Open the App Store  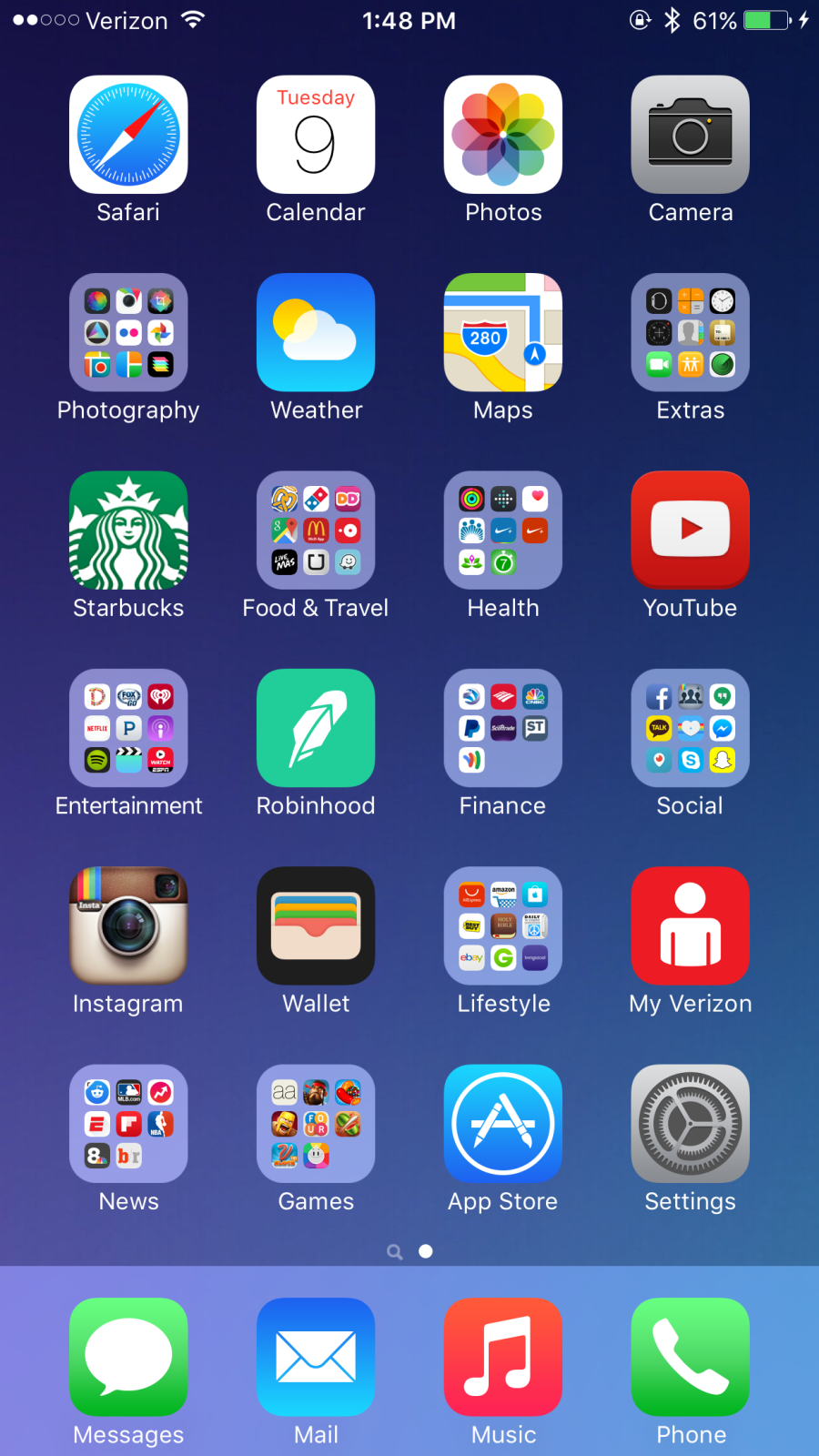503,1124
